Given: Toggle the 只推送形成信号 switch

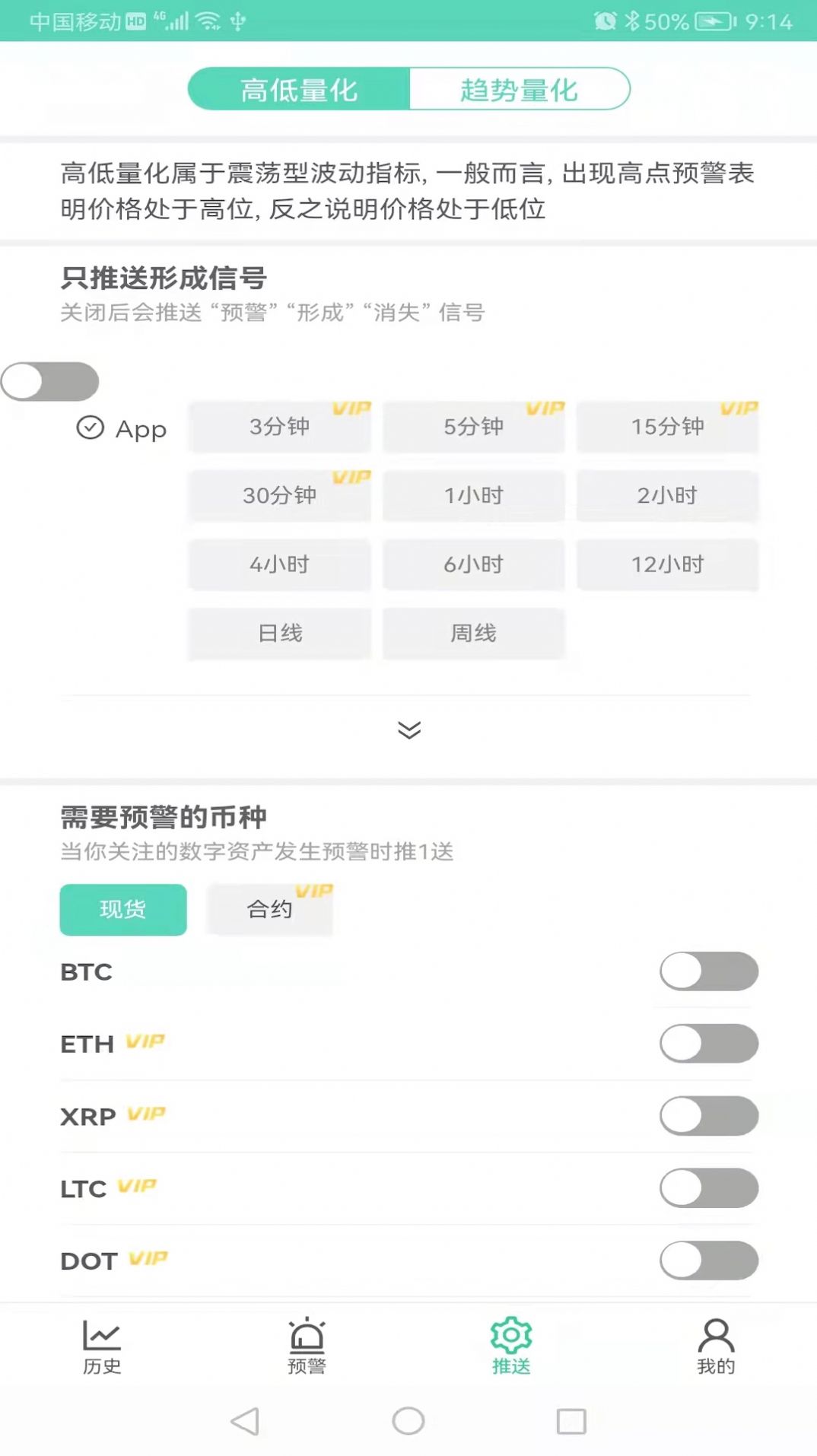Looking at the screenshot, I should click(50, 380).
